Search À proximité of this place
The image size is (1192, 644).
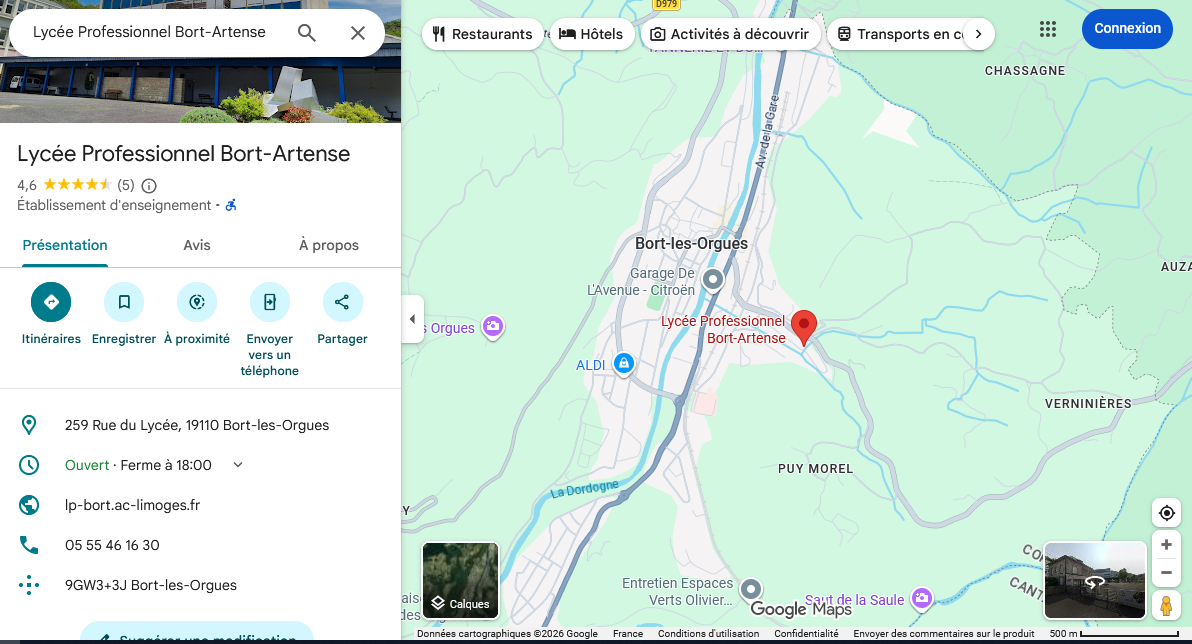click(197, 302)
